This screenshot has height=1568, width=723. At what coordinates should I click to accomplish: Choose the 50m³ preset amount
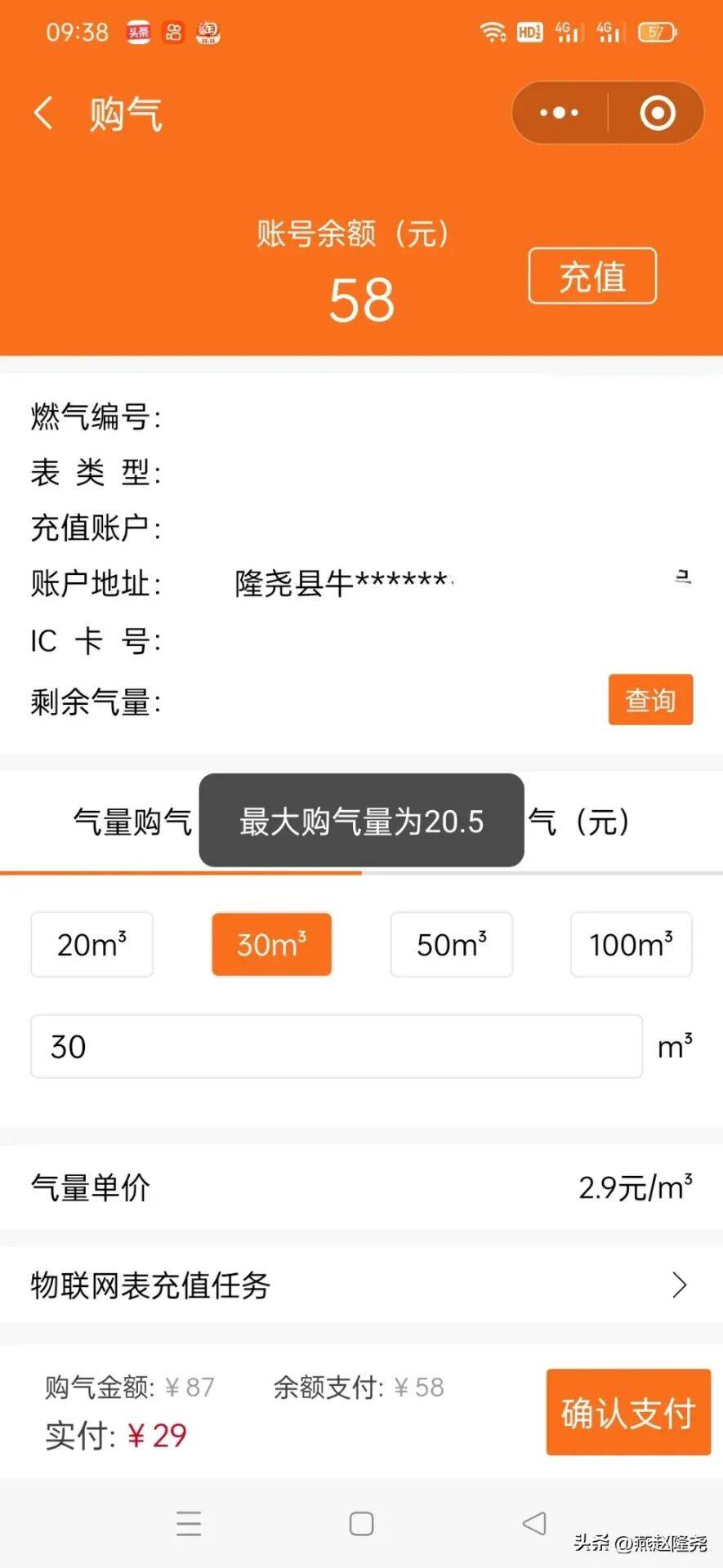452,944
